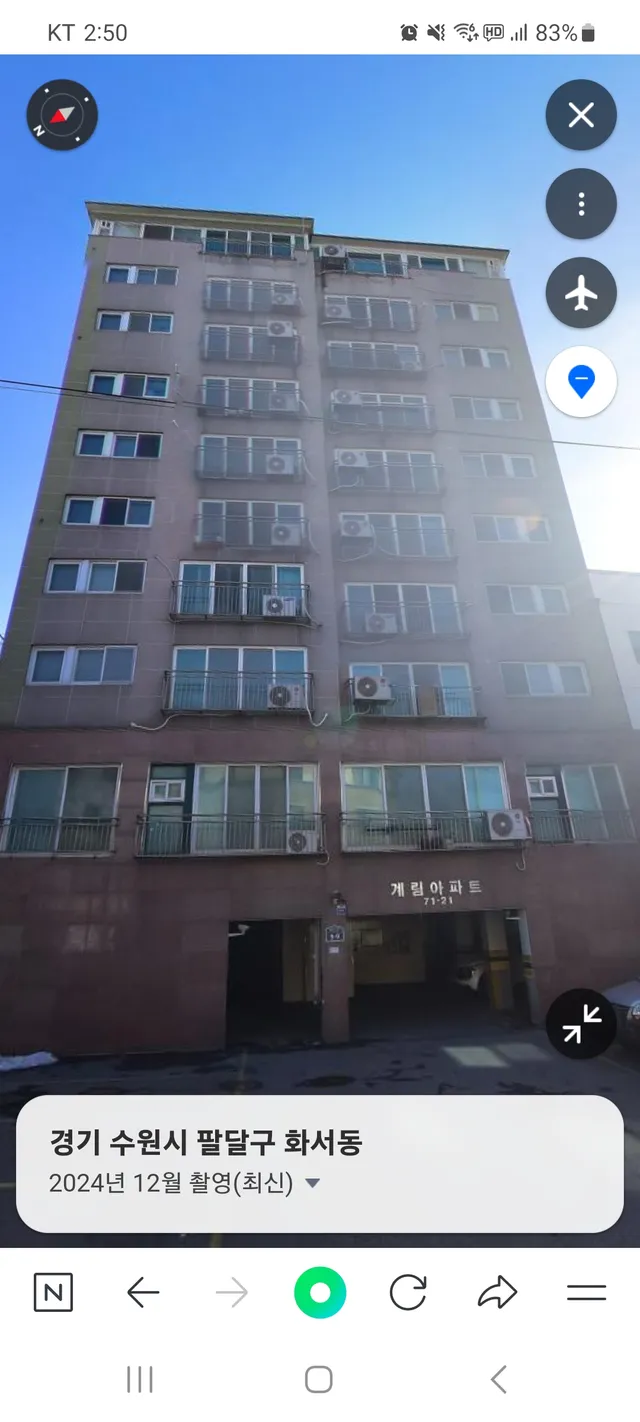Image resolution: width=640 pixels, height=1422 pixels.
Task: Go to the system home screen
Action: click(319, 1380)
